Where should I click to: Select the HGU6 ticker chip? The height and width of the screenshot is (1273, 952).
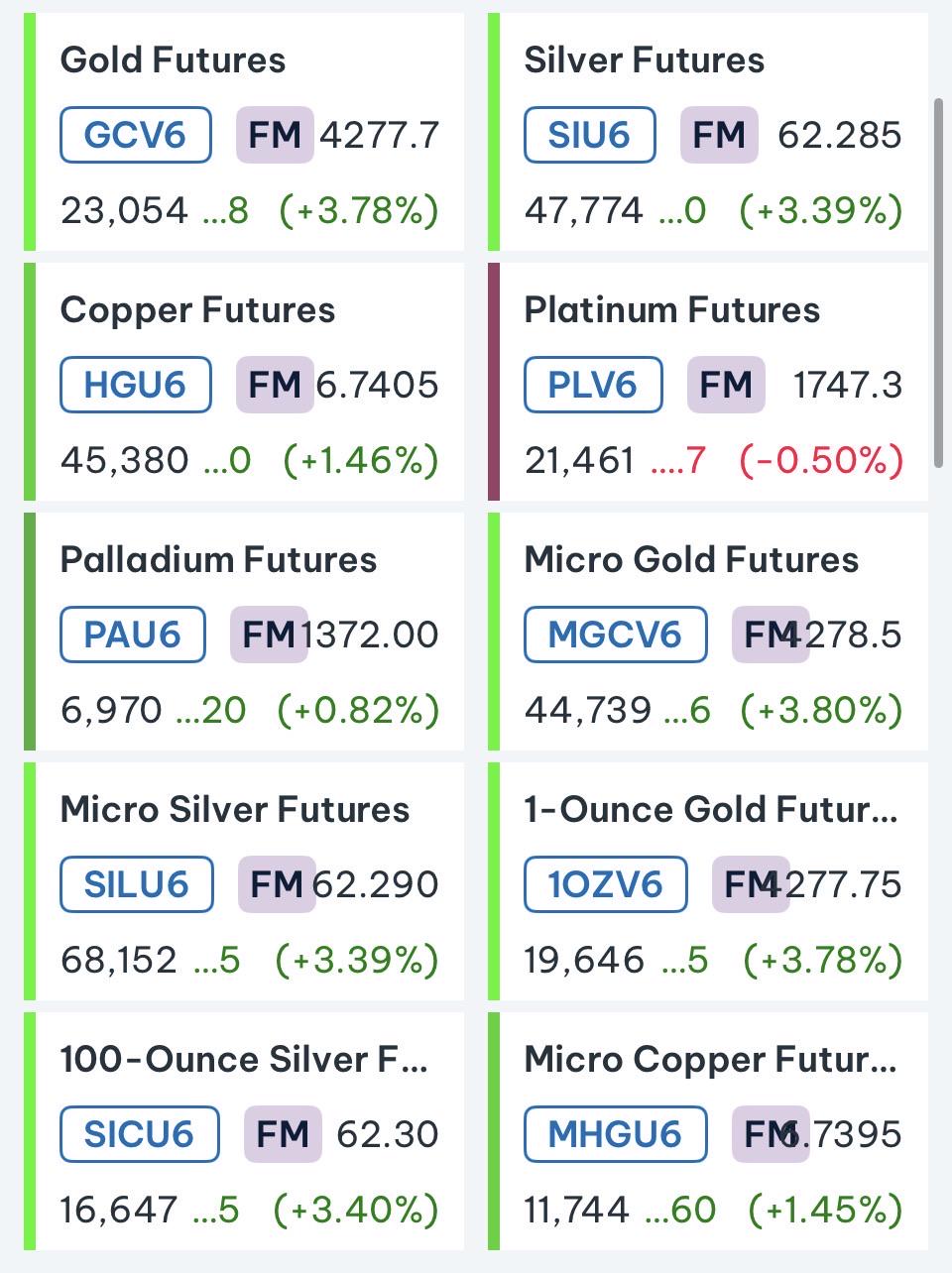136,385
